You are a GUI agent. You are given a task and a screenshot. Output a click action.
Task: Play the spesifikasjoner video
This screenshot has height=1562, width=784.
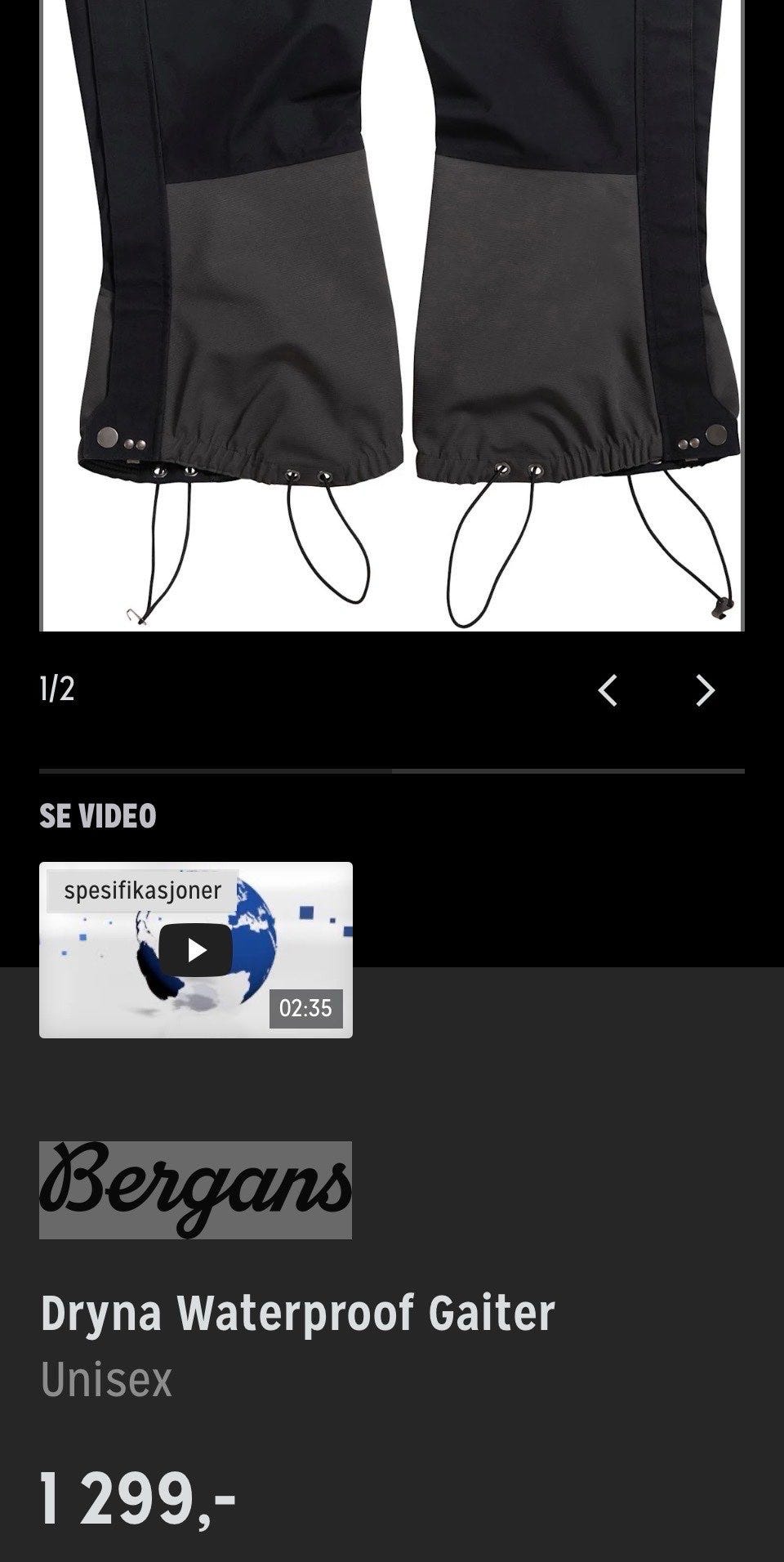196,950
